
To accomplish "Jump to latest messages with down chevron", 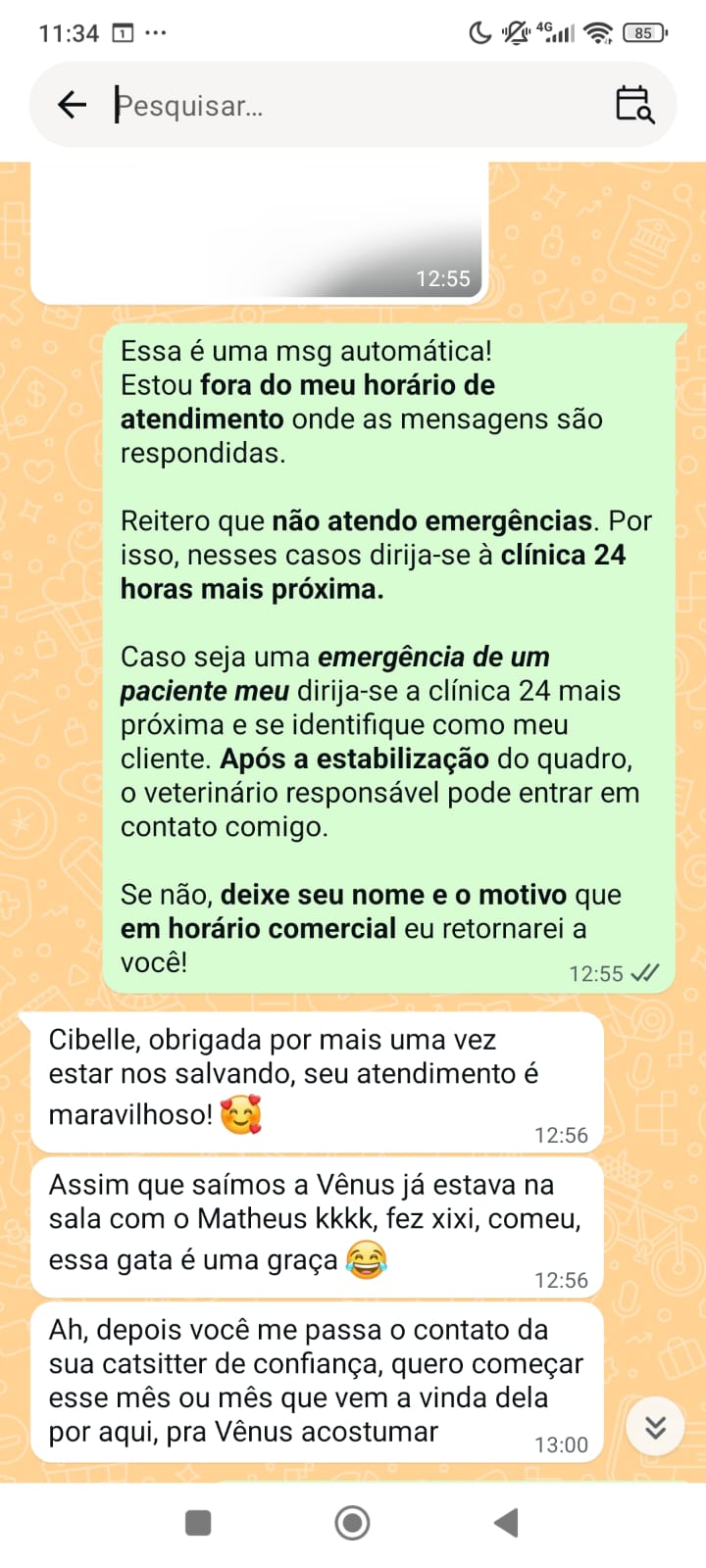I will pyautogui.click(x=655, y=1427).
